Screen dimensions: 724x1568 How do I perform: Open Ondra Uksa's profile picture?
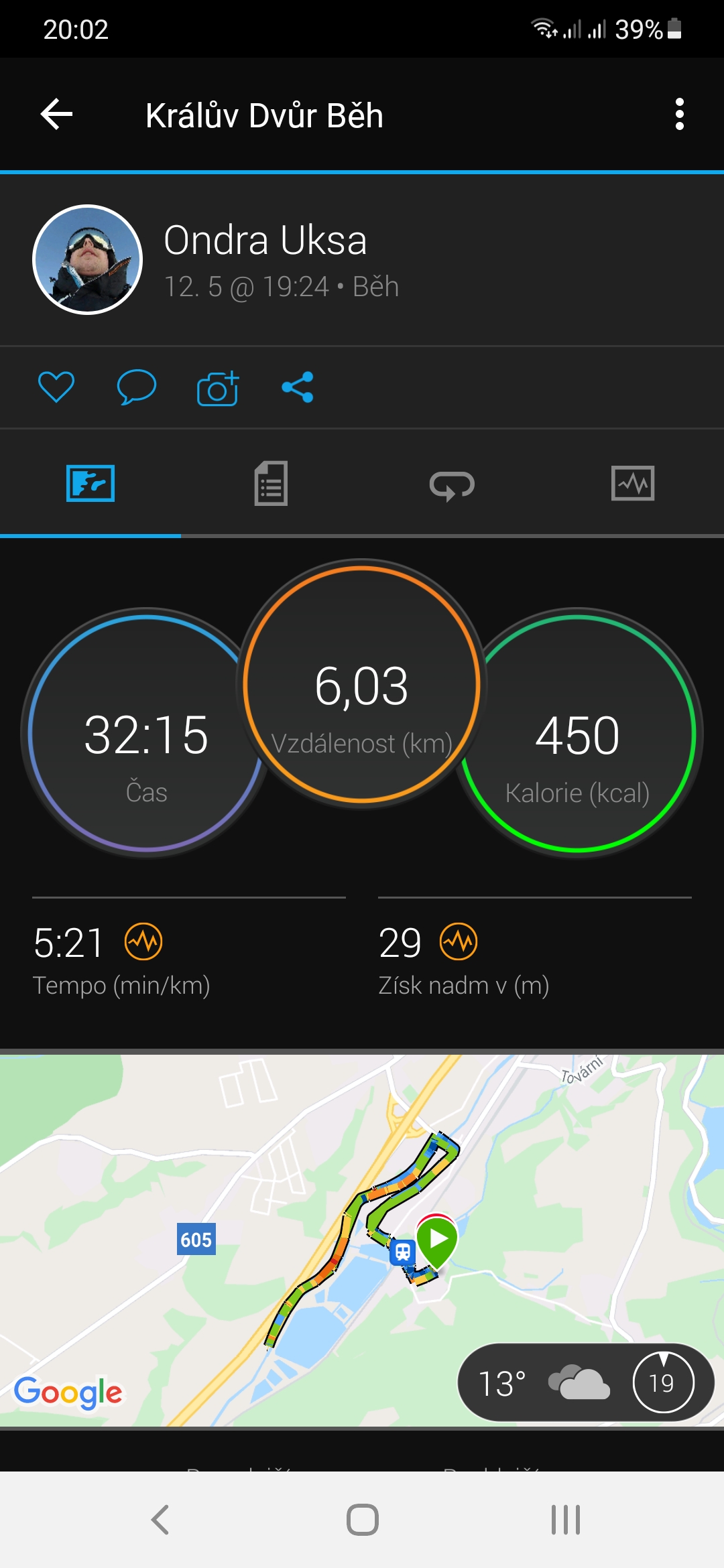coord(88,259)
